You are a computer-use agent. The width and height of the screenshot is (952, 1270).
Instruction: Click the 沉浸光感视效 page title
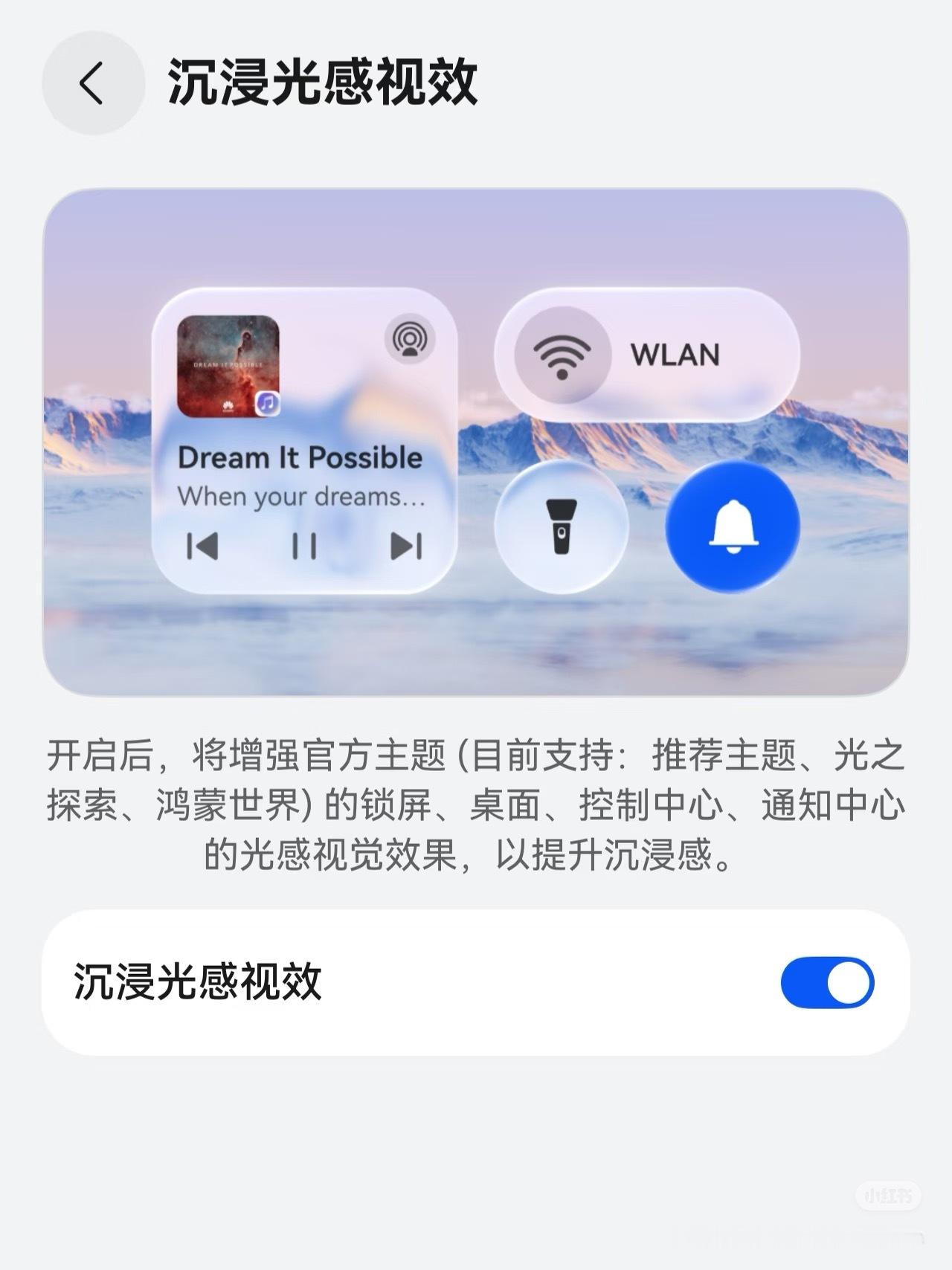(324, 82)
